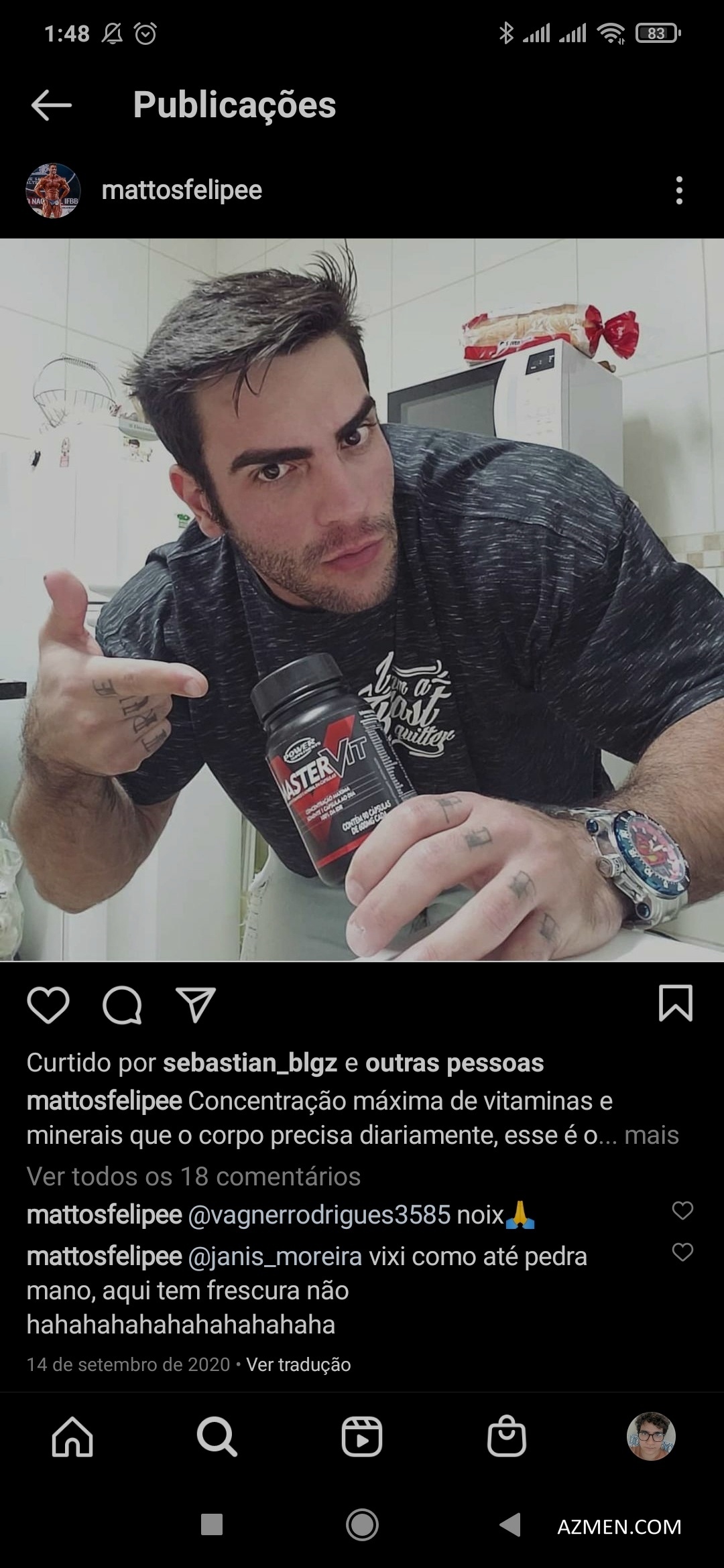Expand the caption by tapping mais
The width and height of the screenshot is (724, 1568).
pyautogui.click(x=651, y=1135)
